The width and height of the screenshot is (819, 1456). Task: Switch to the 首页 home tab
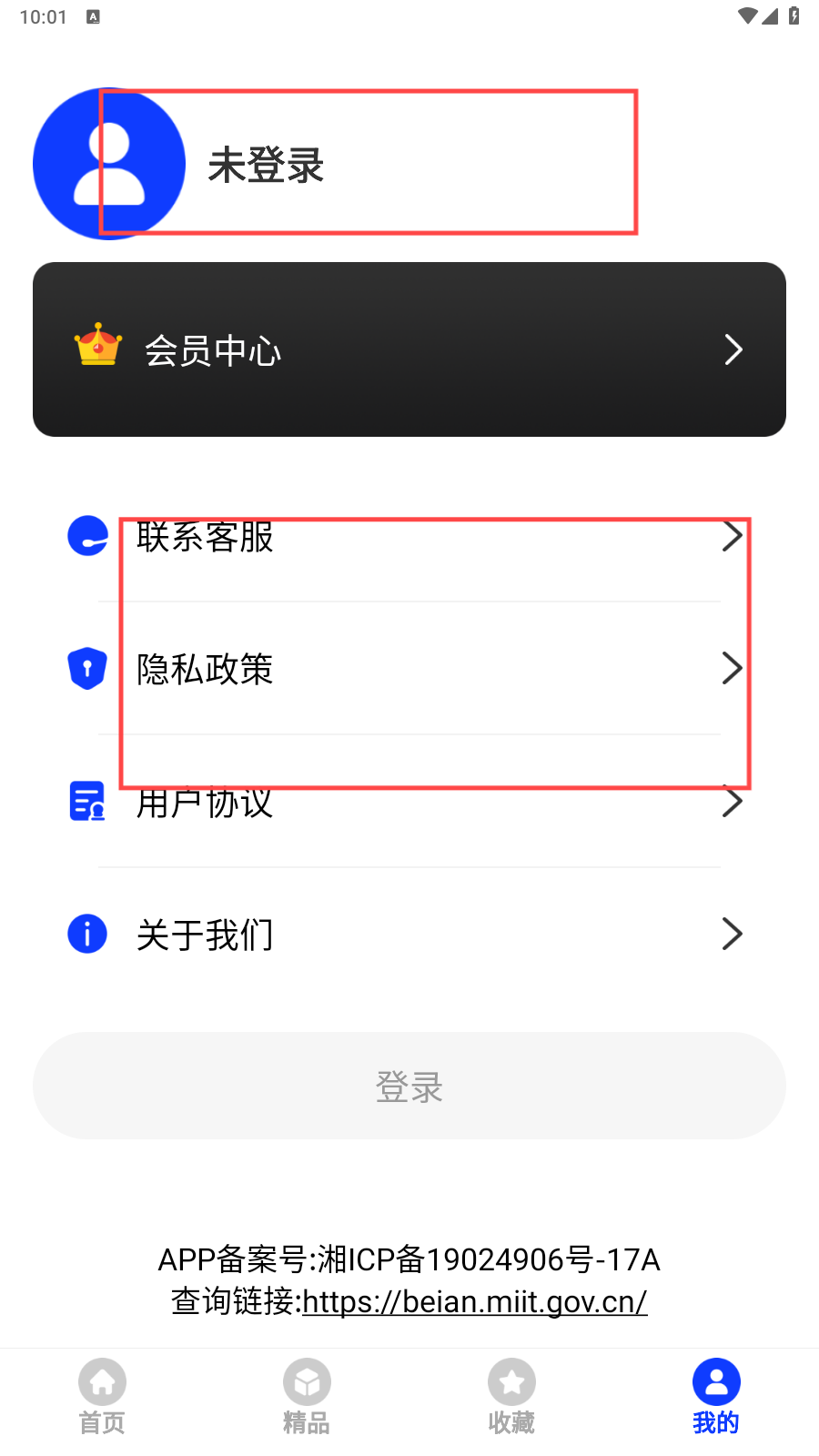click(x=102, y=1396)
